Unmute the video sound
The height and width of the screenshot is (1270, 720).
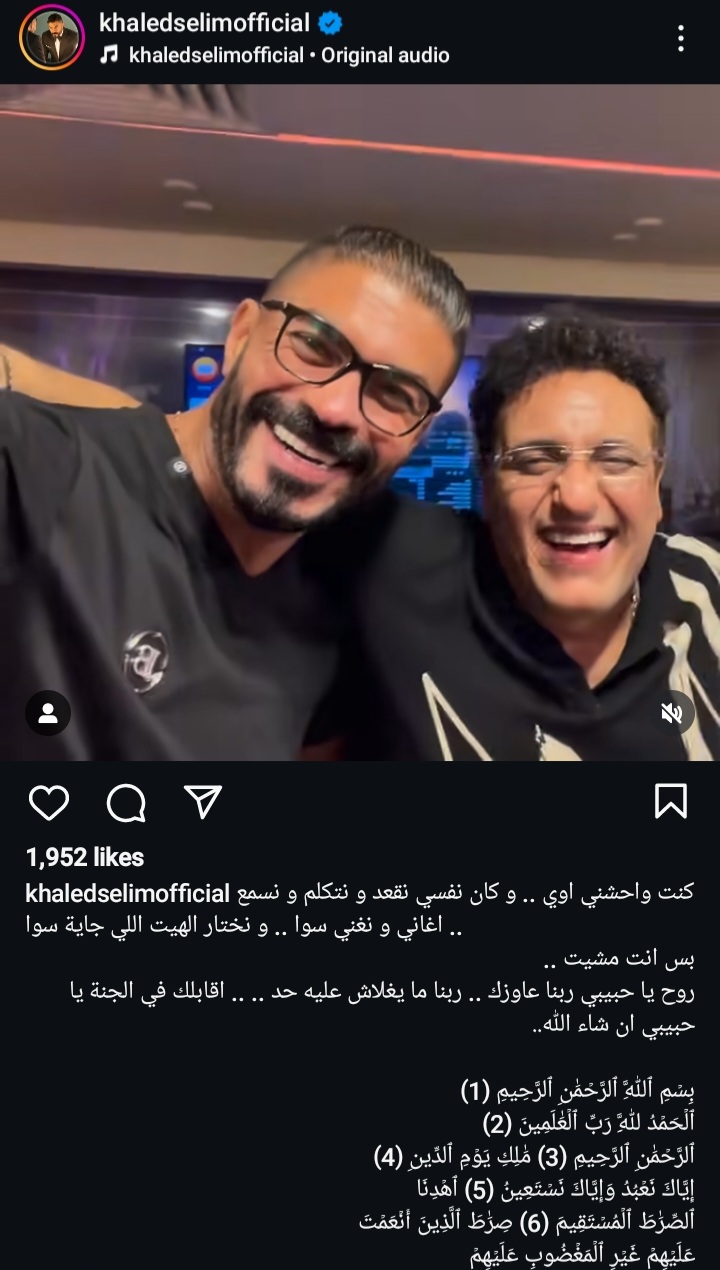click(x=672, y=713)
